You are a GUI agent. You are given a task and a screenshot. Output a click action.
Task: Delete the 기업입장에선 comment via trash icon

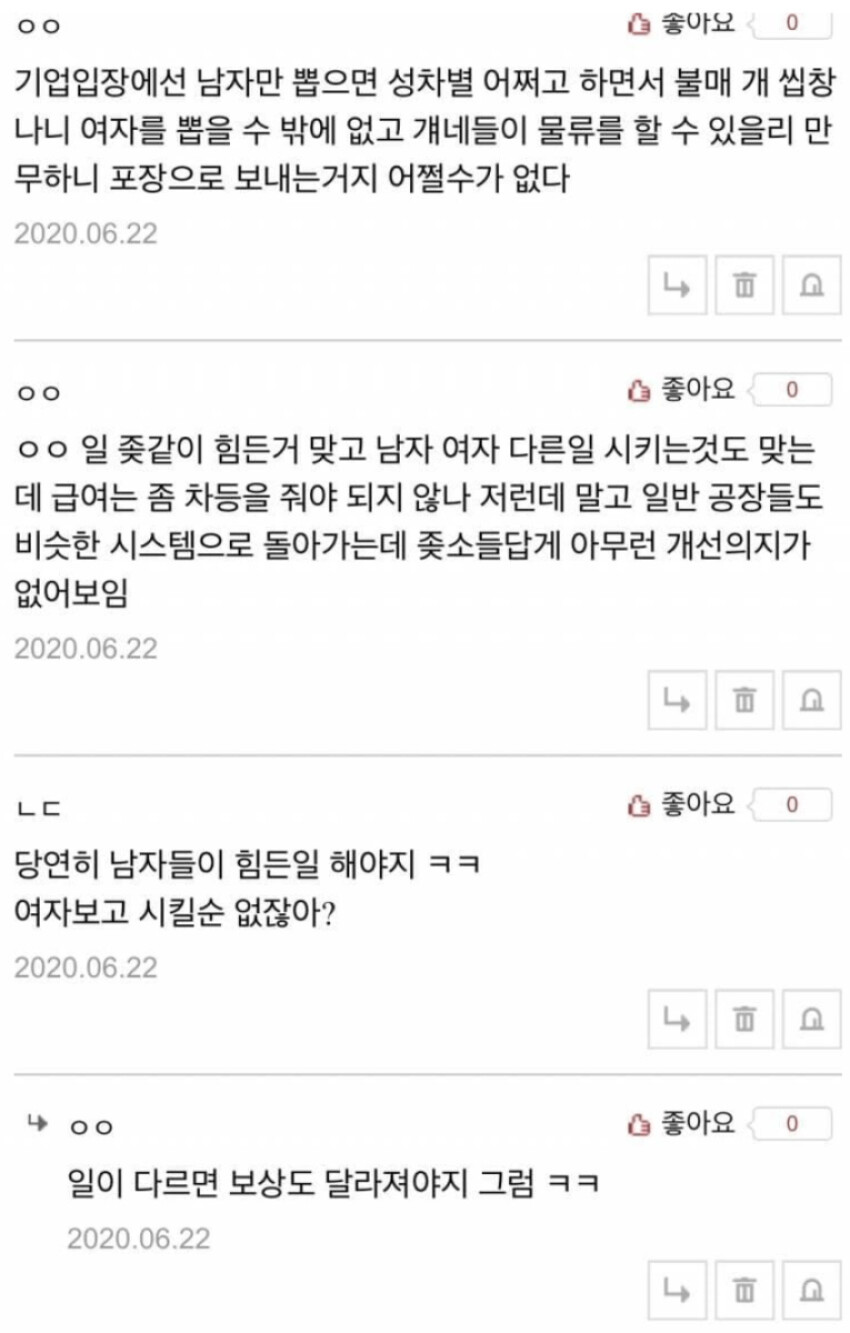point(744,286)
